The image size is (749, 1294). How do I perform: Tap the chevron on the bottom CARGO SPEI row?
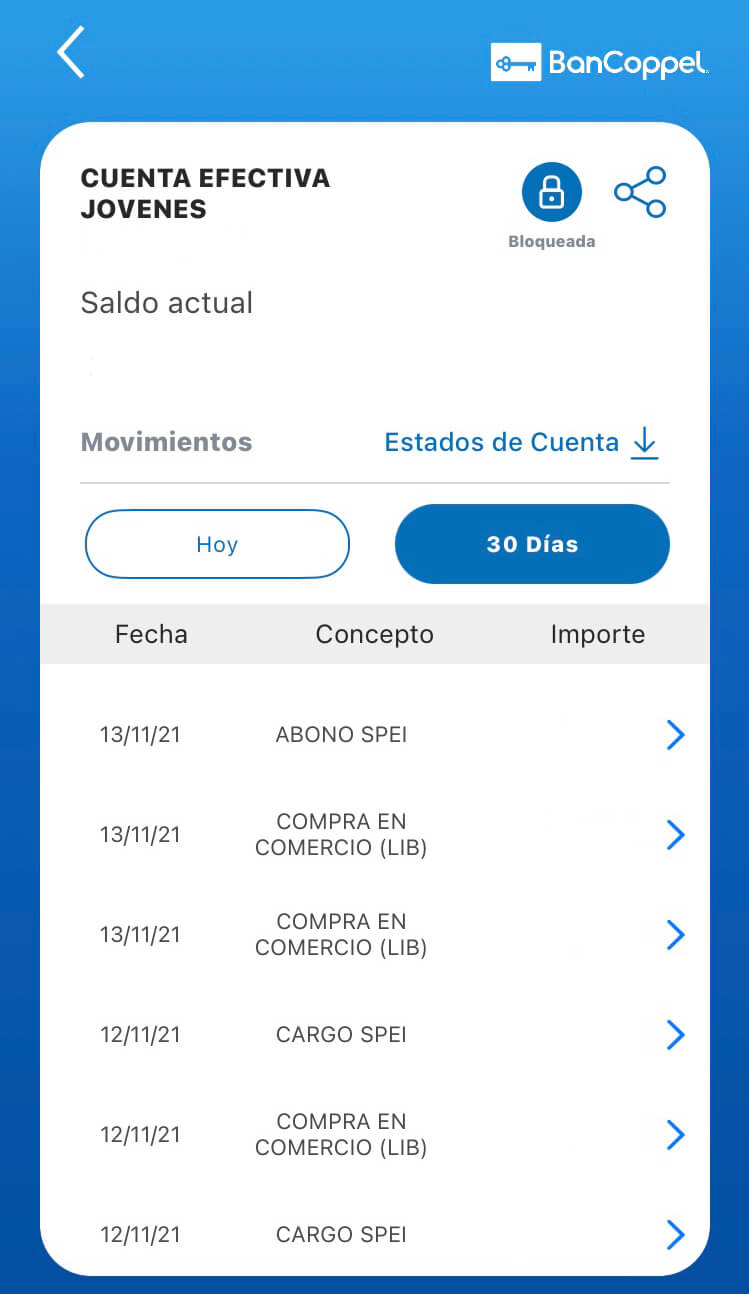click(676, 1235)
